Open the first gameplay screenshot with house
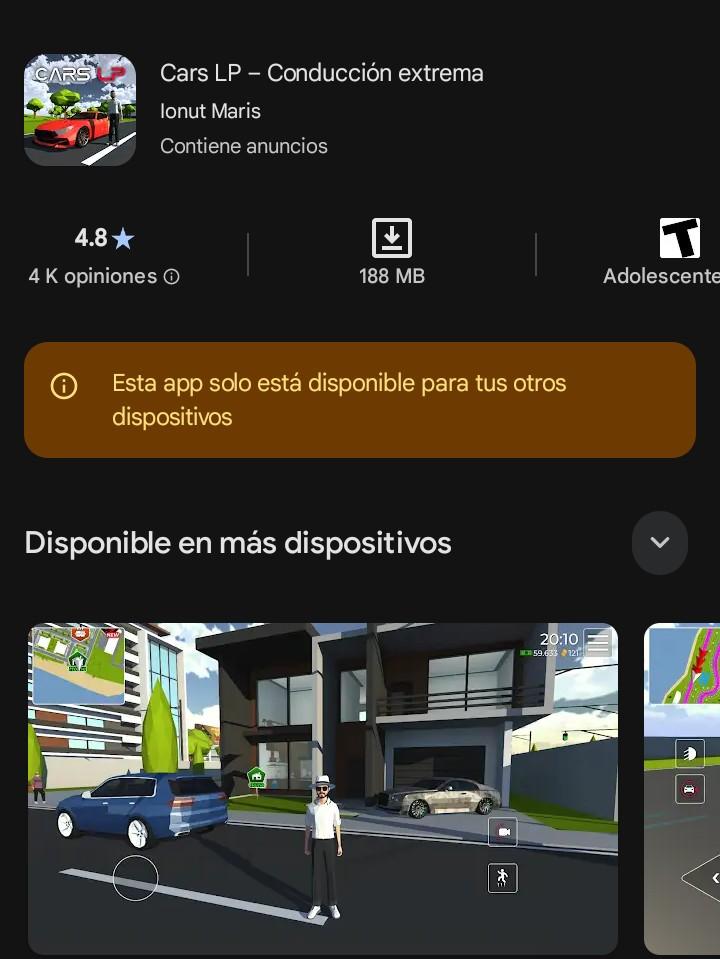Image resolution: width=720 pixels, height=959 pixels. point(322,788)
